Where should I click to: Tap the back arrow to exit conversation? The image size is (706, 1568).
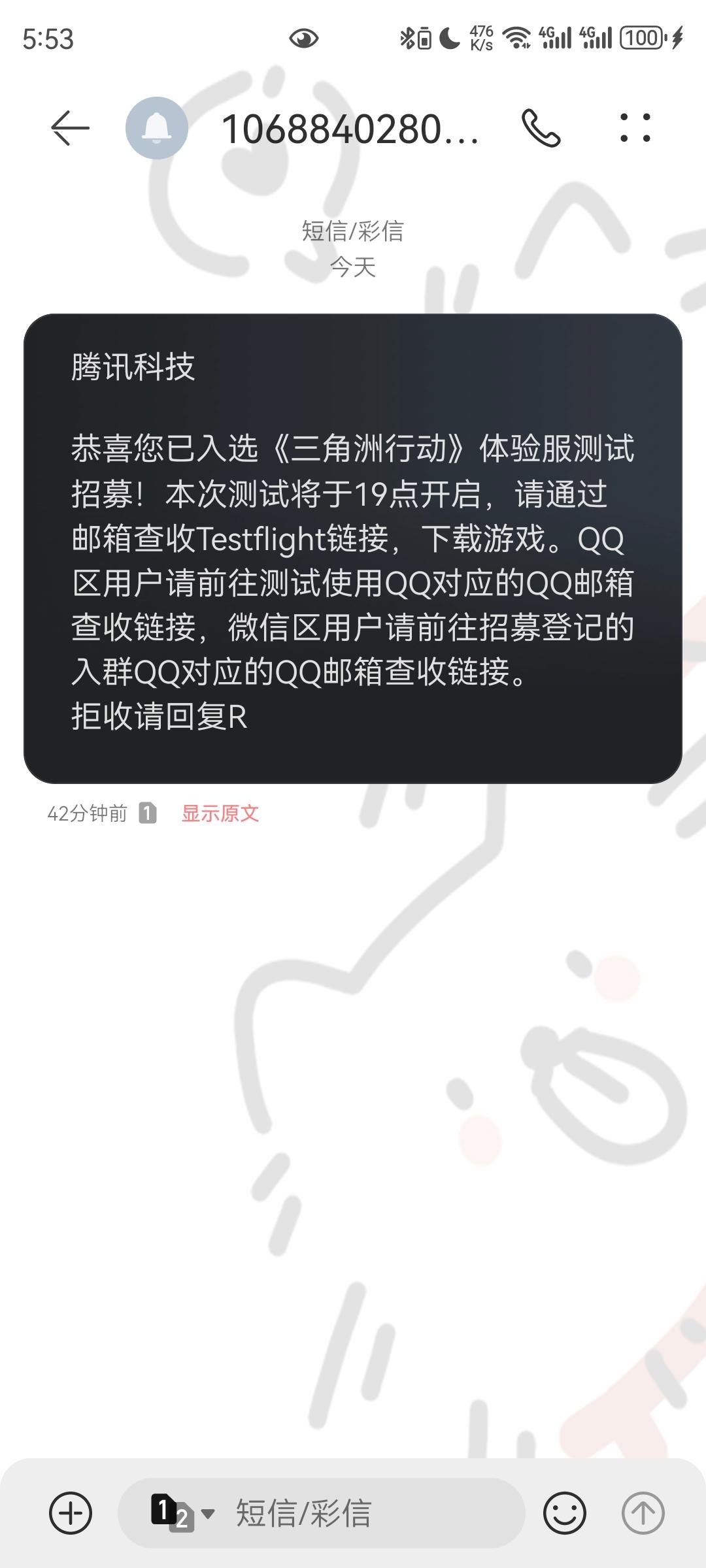69,127
